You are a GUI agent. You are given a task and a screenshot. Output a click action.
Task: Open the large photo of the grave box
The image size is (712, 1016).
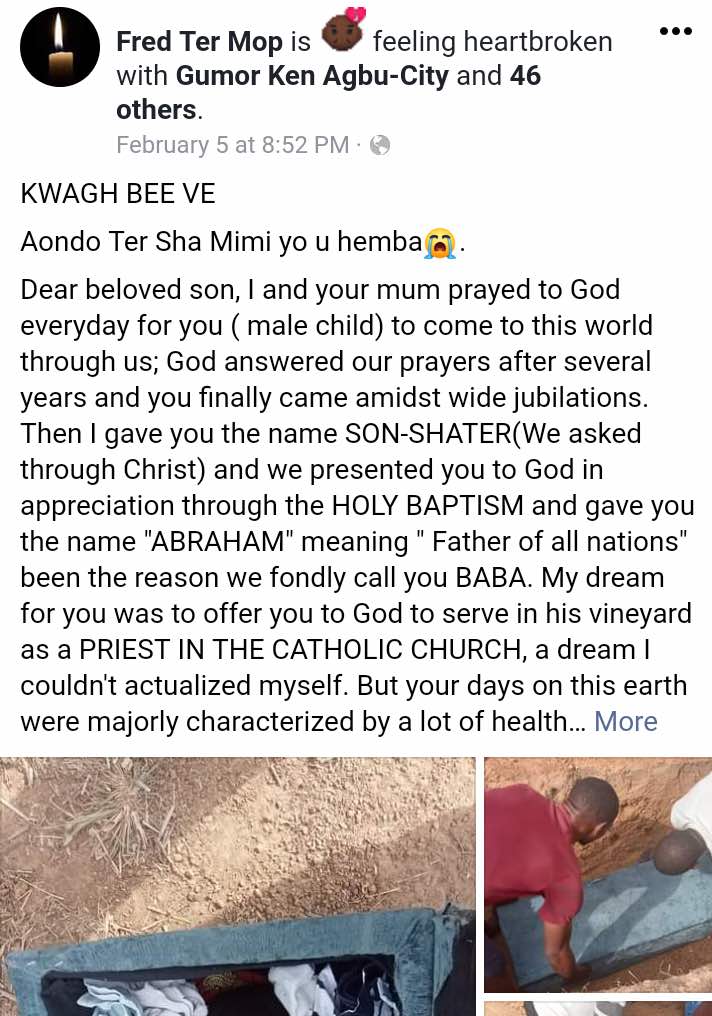[x=237, y=886]
